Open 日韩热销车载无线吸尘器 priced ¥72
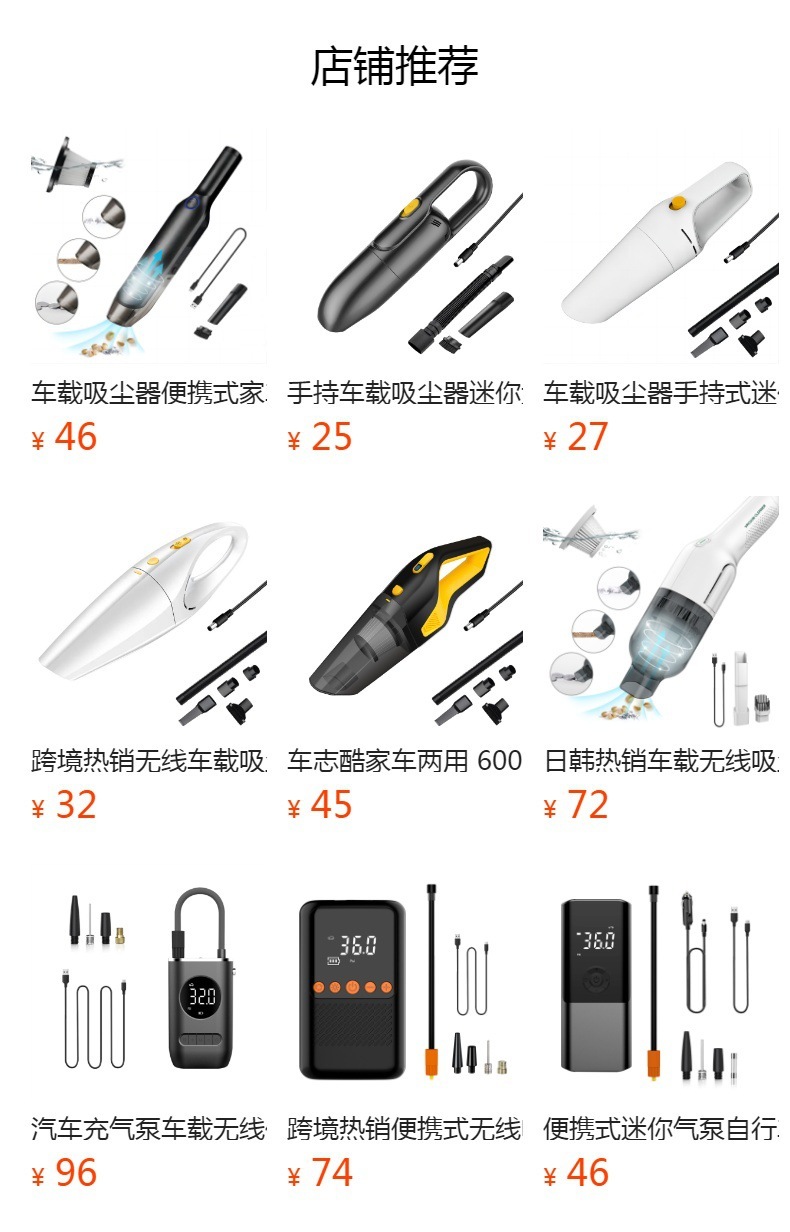This screenshot has width=790, height=1232. pos(660,615)
